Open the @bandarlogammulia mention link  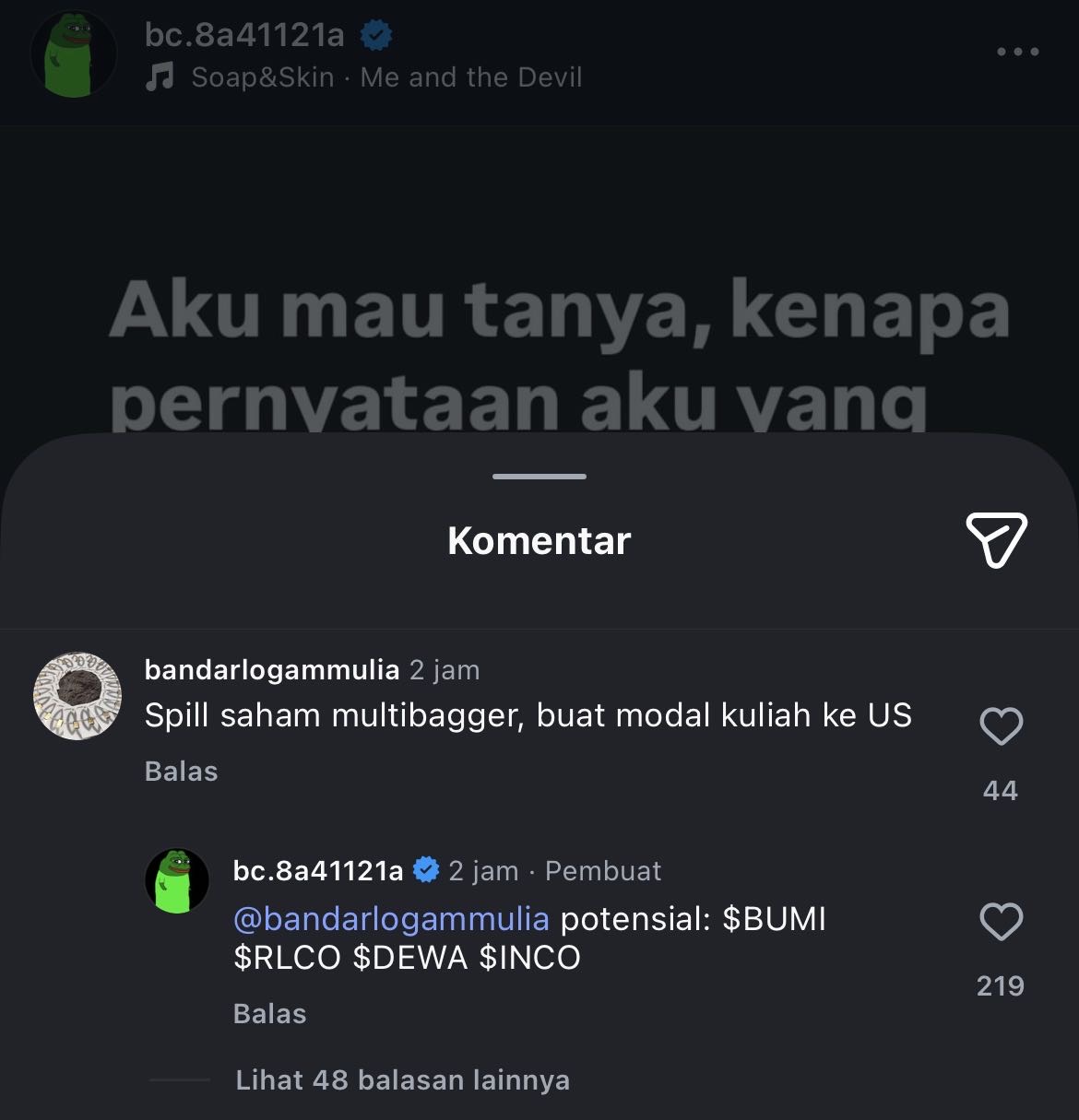click(x=391, y=918)
